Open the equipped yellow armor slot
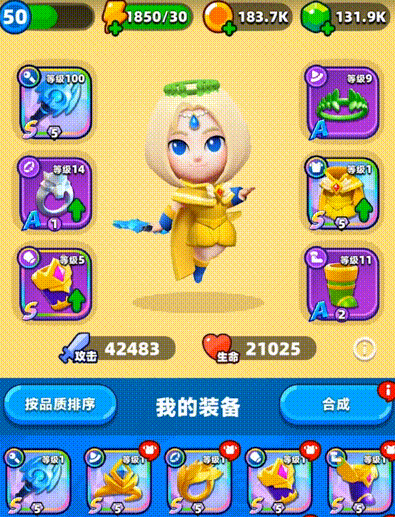The height and width of the screenshot is (517, 395). (343, 194)
